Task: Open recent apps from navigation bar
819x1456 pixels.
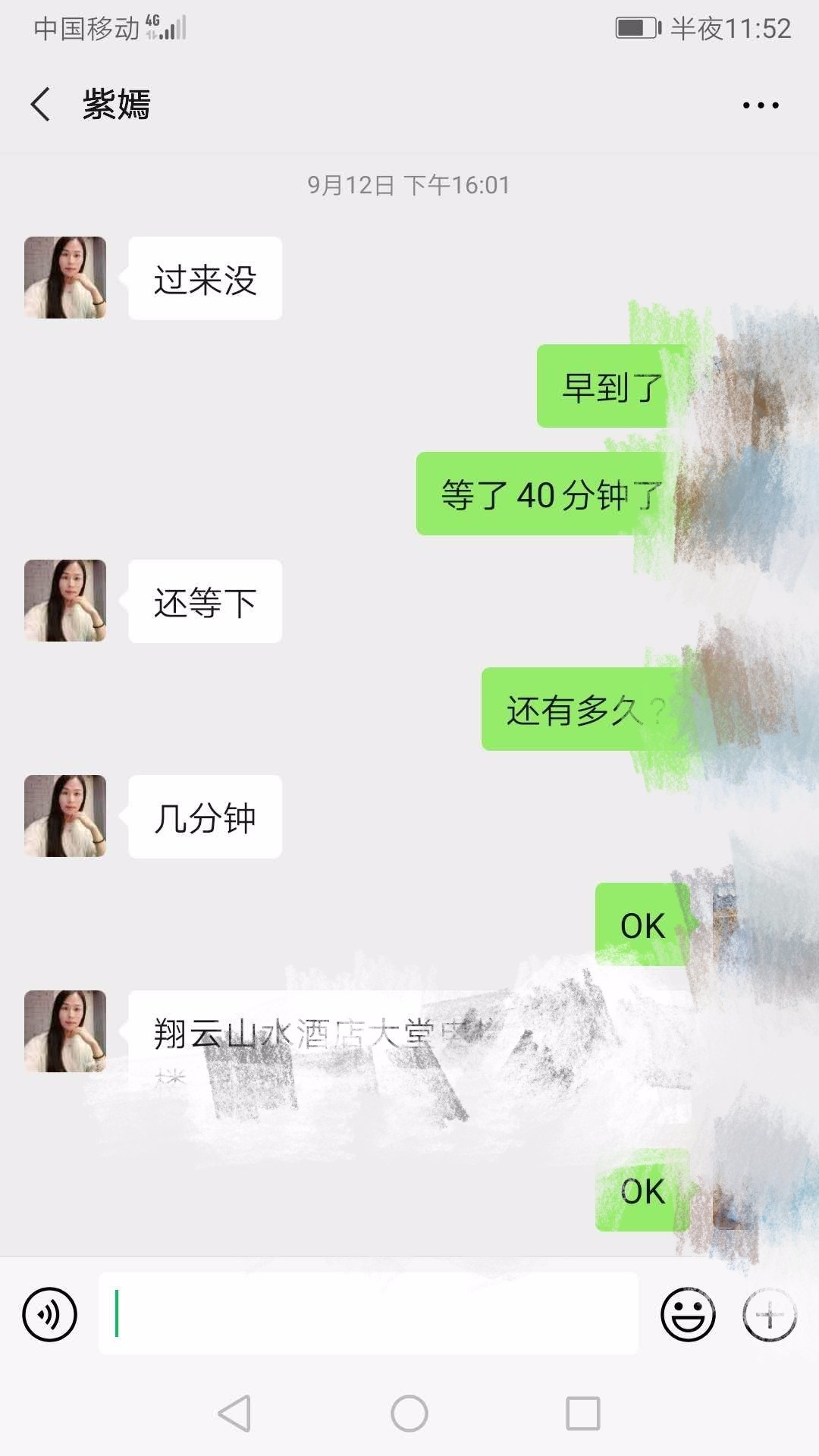Action: [x=583, y=1414]
